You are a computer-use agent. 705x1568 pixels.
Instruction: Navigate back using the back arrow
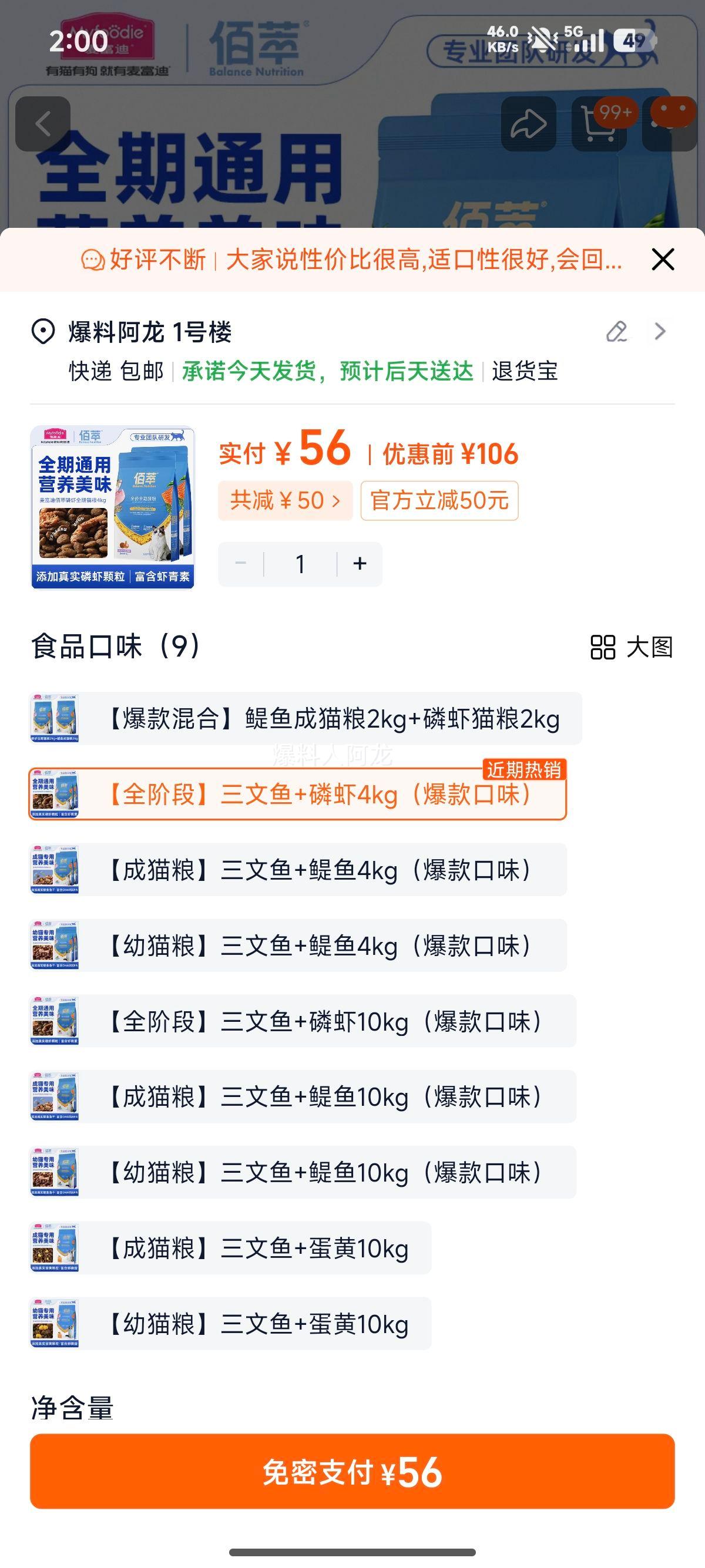tap(43, 123)
